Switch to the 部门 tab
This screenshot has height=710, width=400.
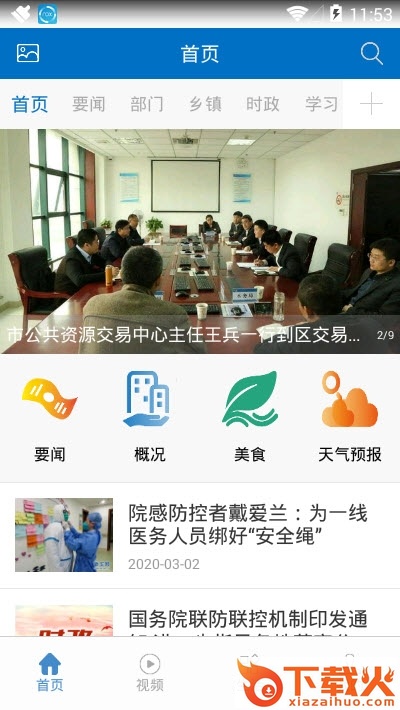tap(146, 104)
